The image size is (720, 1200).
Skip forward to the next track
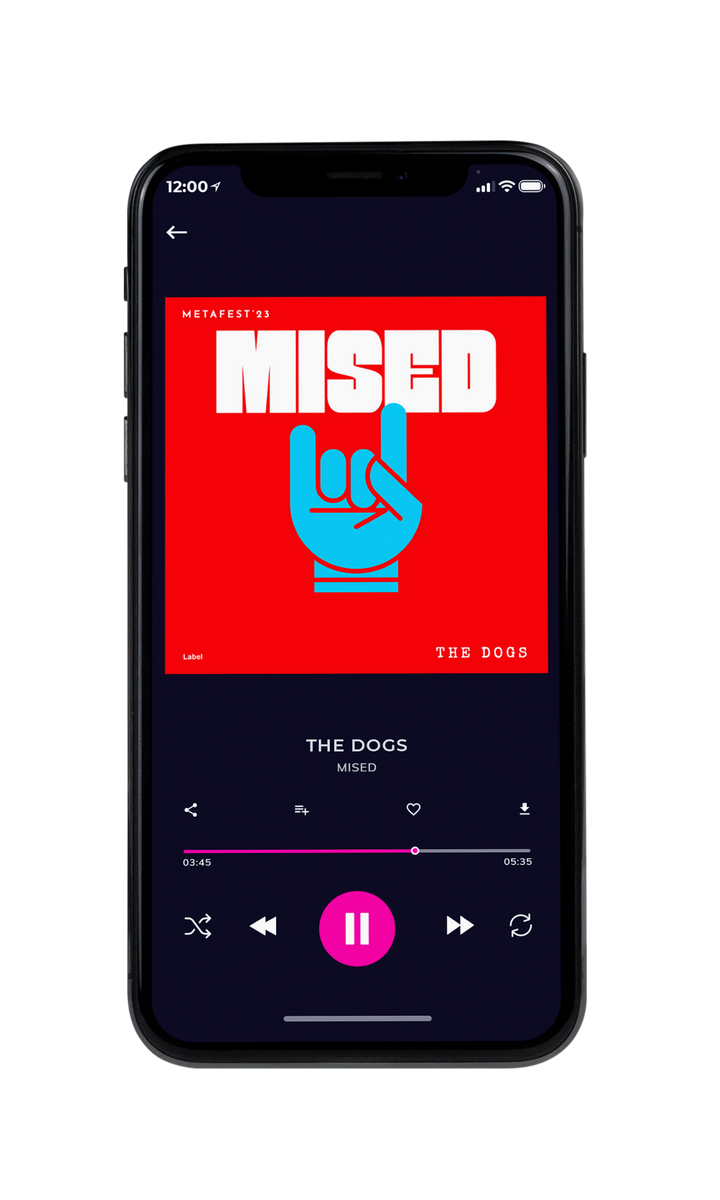(x=460, y=926)
